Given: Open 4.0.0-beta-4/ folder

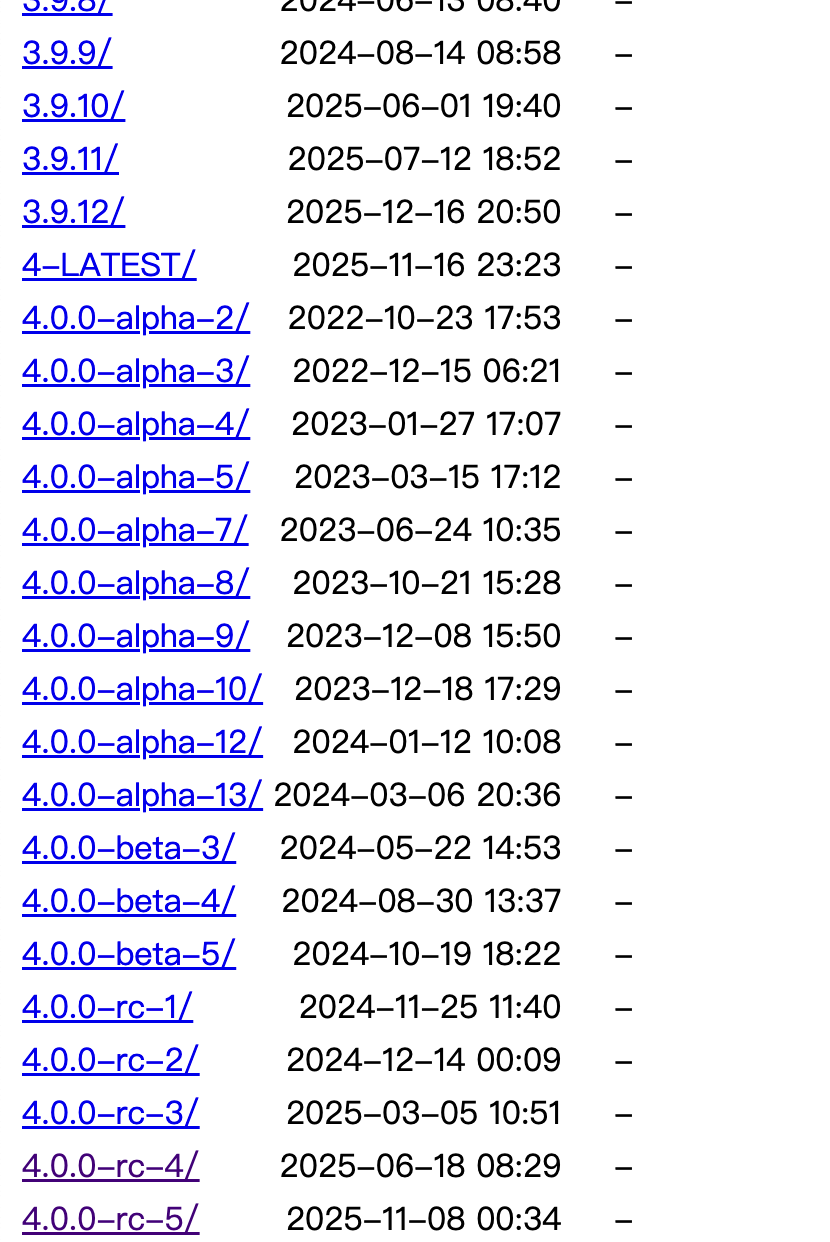Looking at the screenshot, I should [128, 901].
